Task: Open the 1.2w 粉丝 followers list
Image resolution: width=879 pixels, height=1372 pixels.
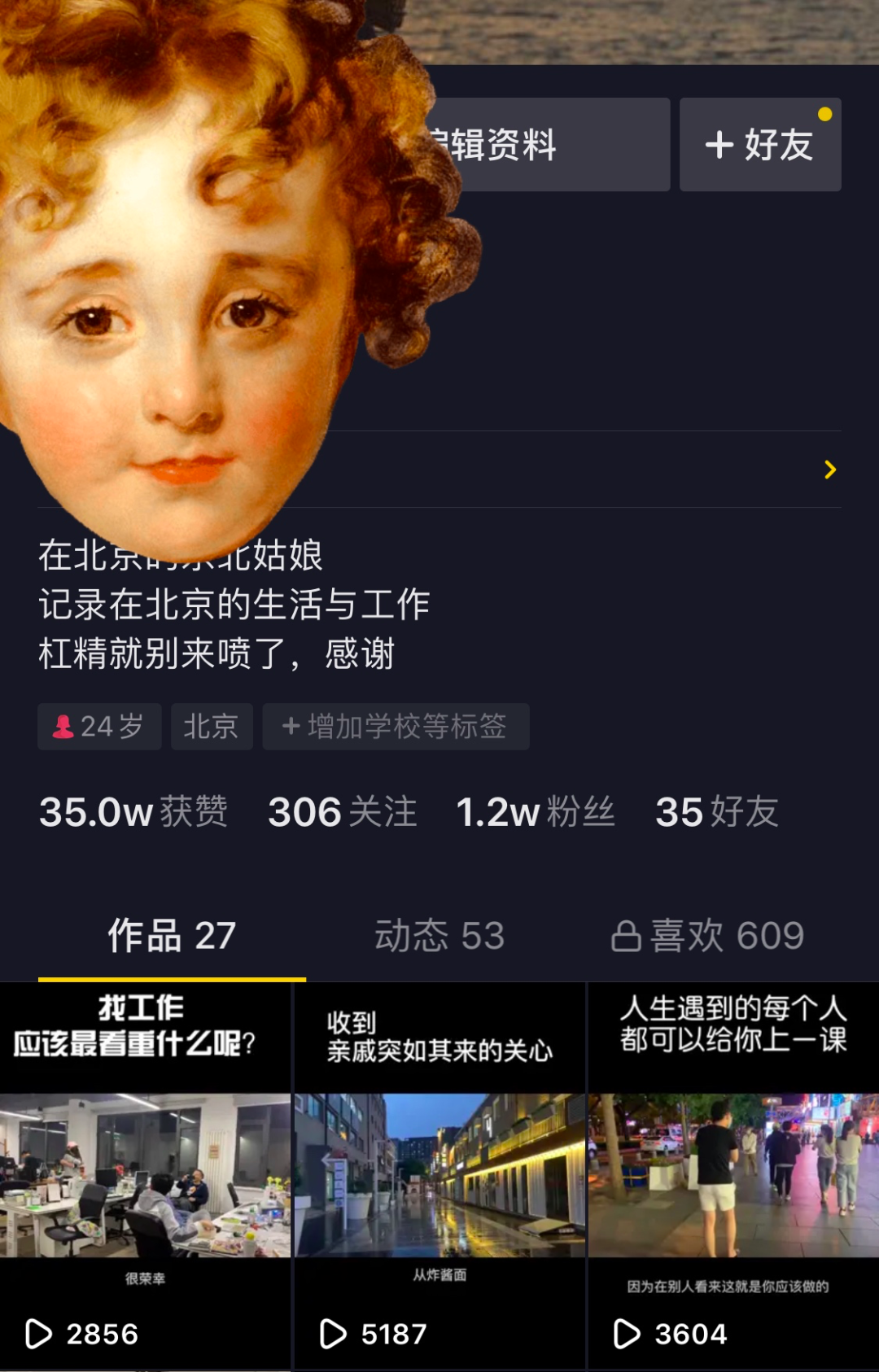Action: (535, 812)
